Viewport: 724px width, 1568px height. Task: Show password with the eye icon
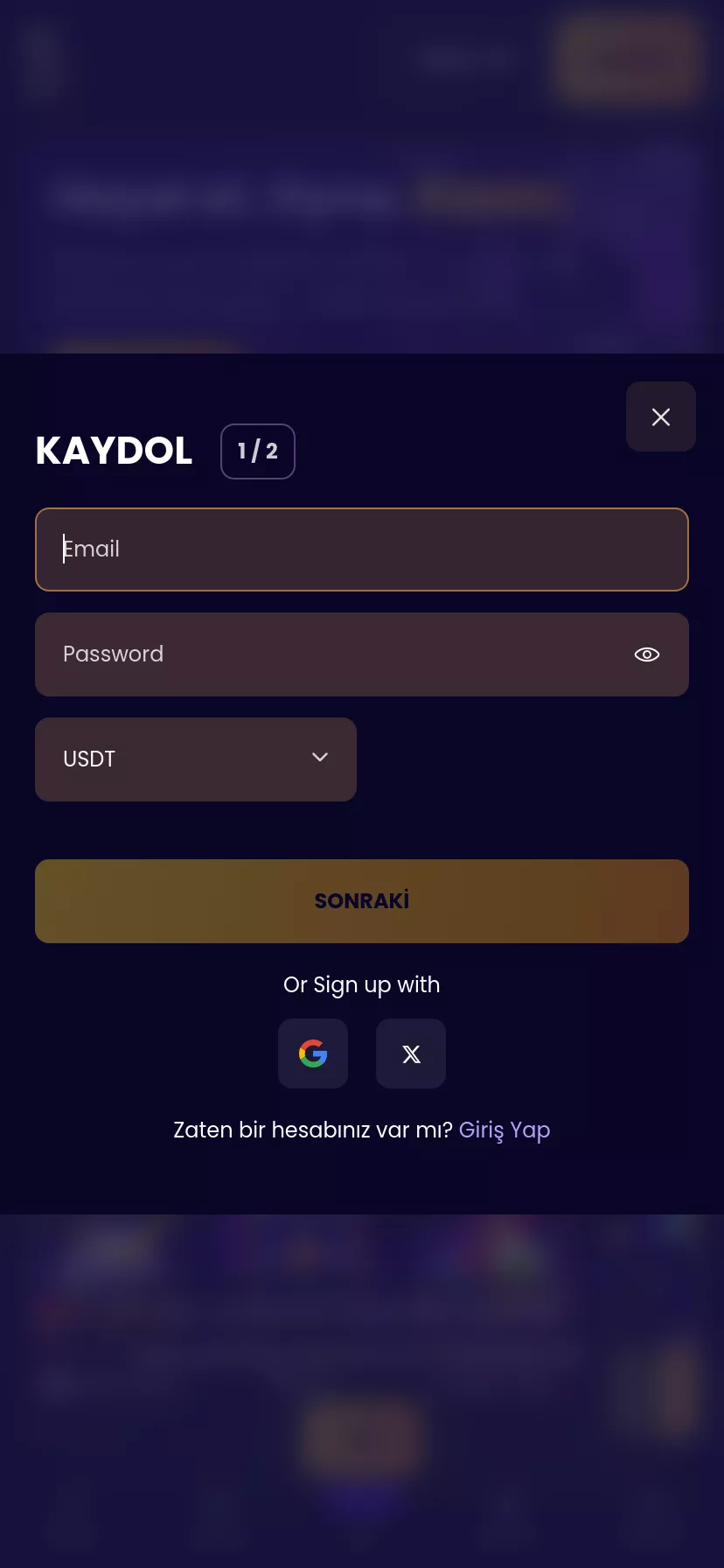click(647, 654)
